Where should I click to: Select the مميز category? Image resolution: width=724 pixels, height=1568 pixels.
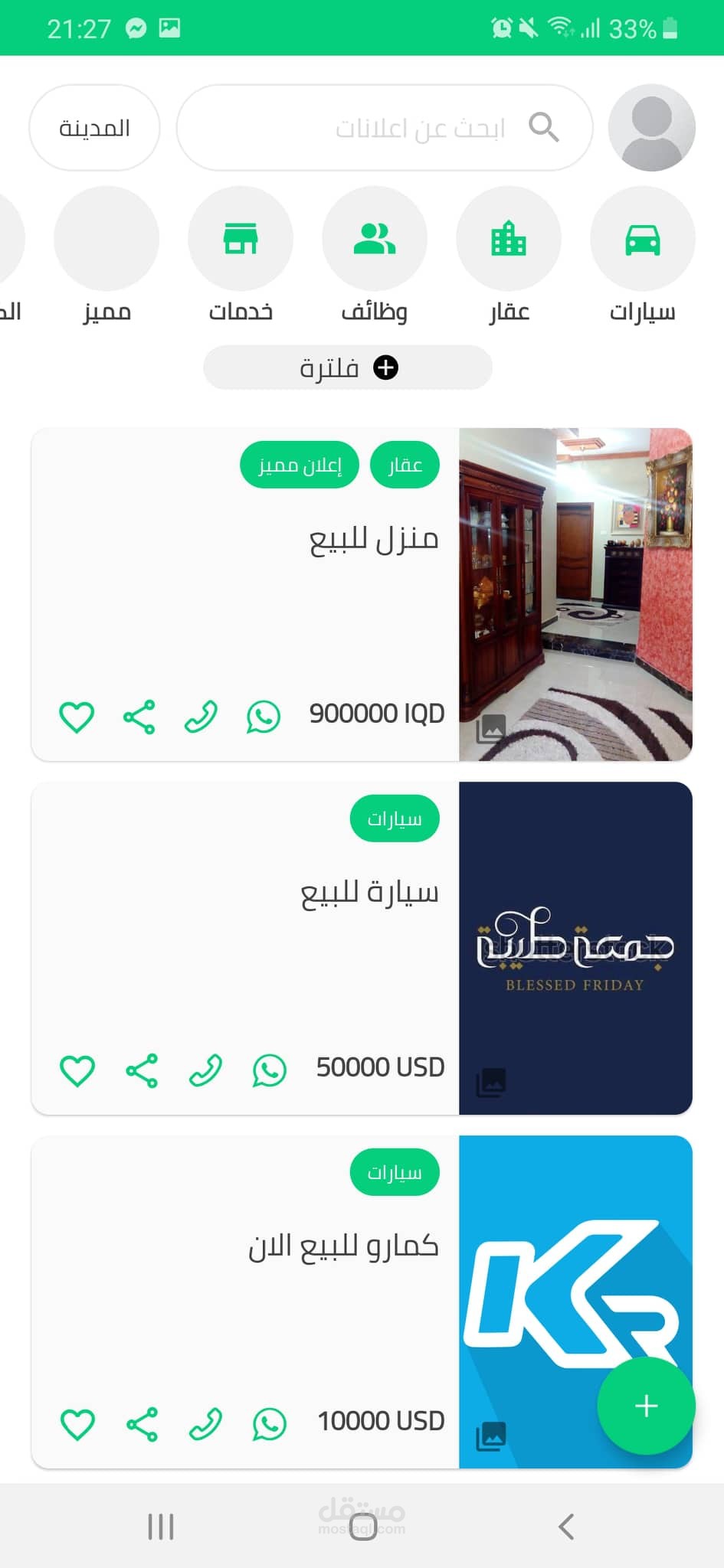click(106, 240)
